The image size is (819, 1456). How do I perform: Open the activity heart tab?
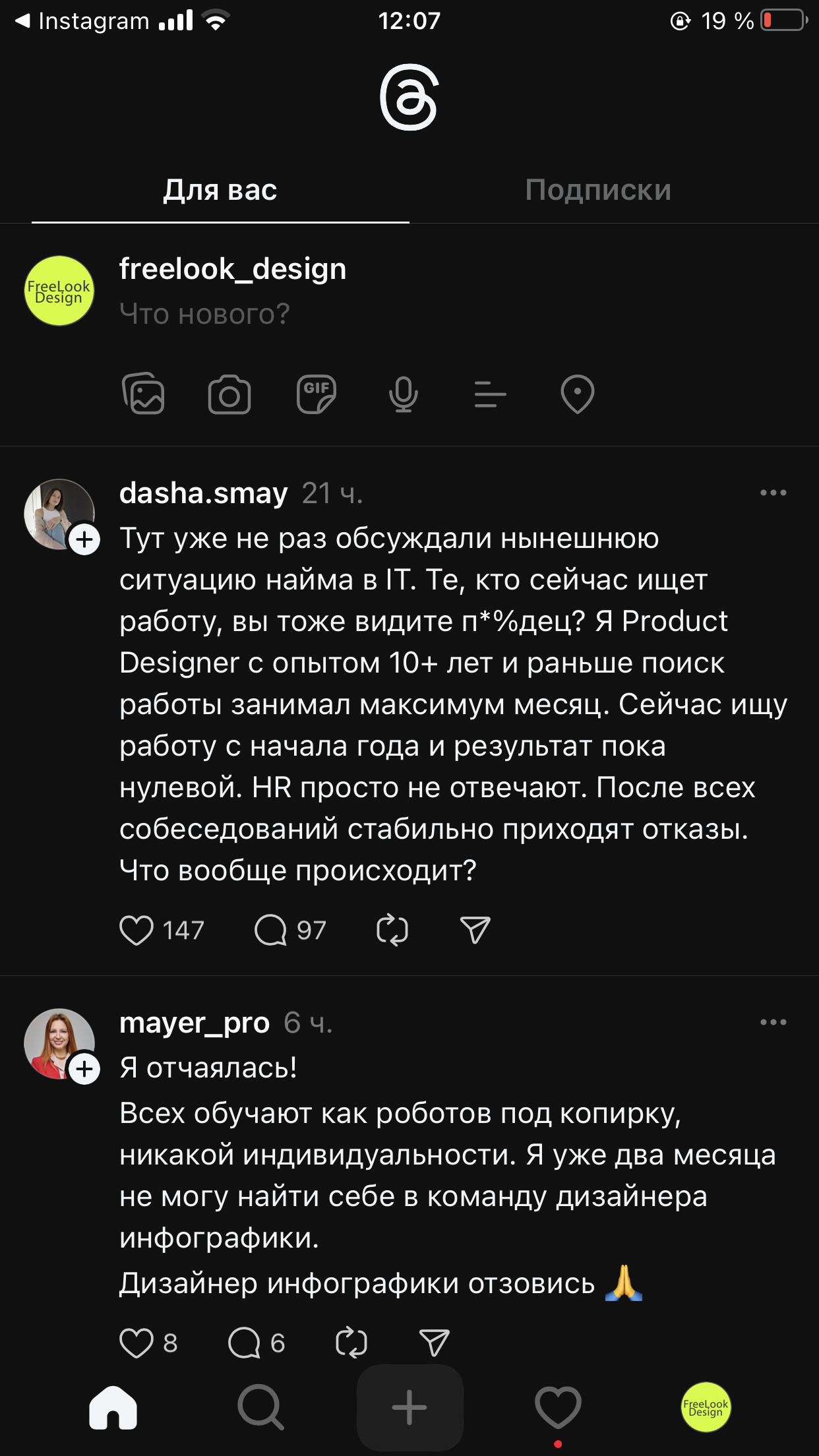pos(558,1407)
